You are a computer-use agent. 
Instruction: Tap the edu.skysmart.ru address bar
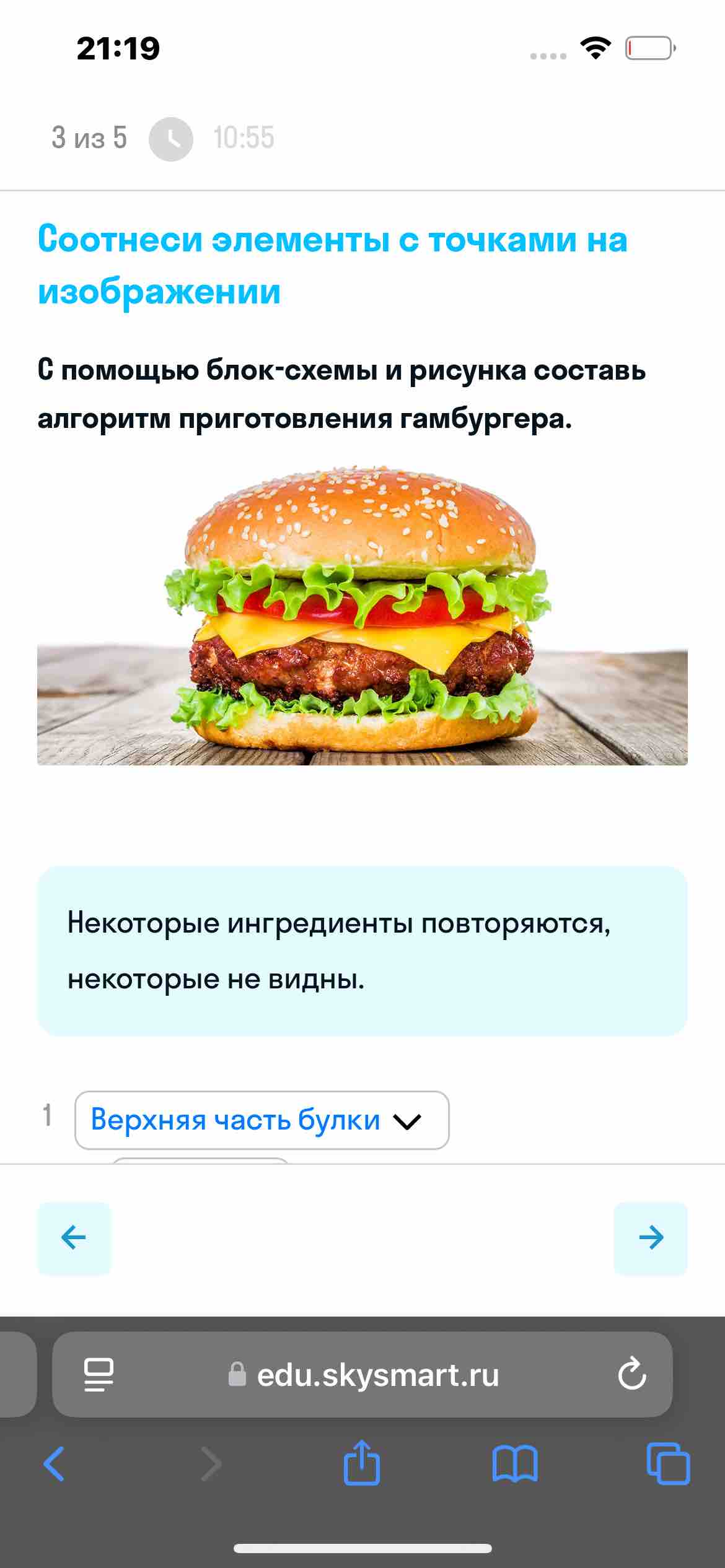coord(362,1374)
